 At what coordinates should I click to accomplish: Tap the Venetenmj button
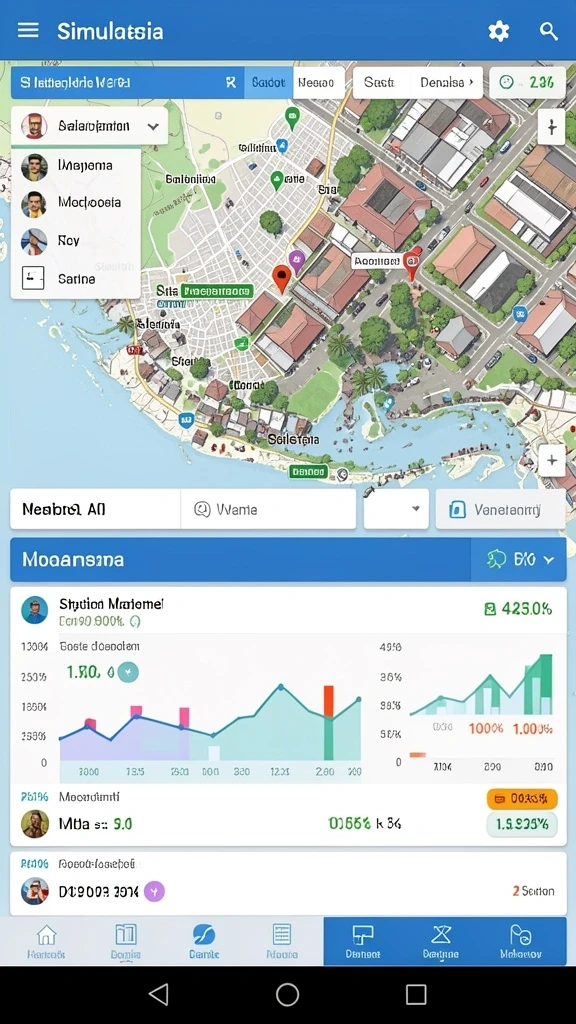[500, 509]
